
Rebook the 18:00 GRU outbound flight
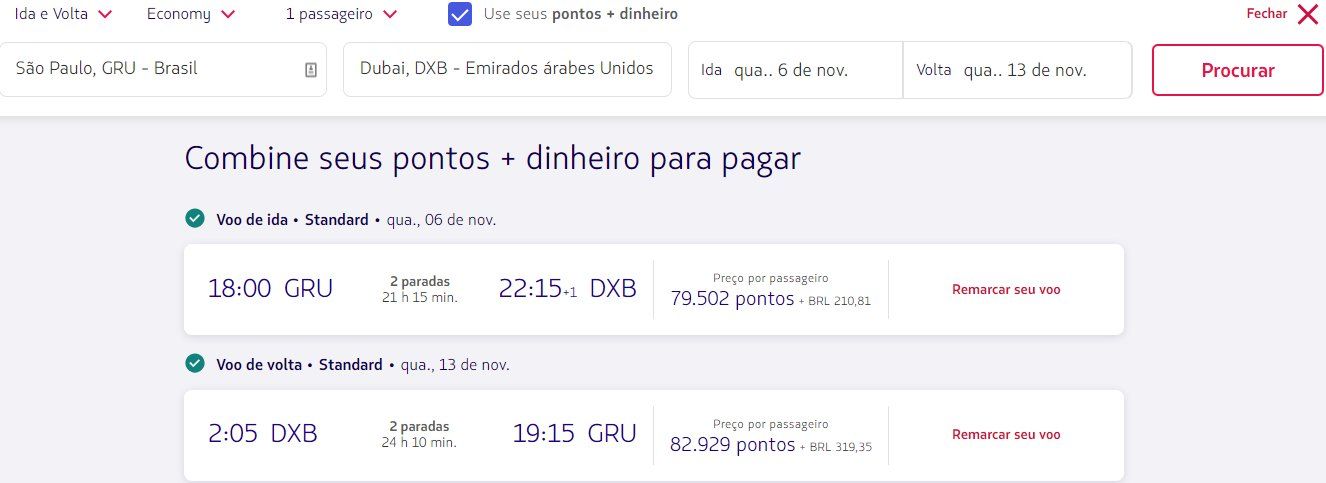(1005, 290)
